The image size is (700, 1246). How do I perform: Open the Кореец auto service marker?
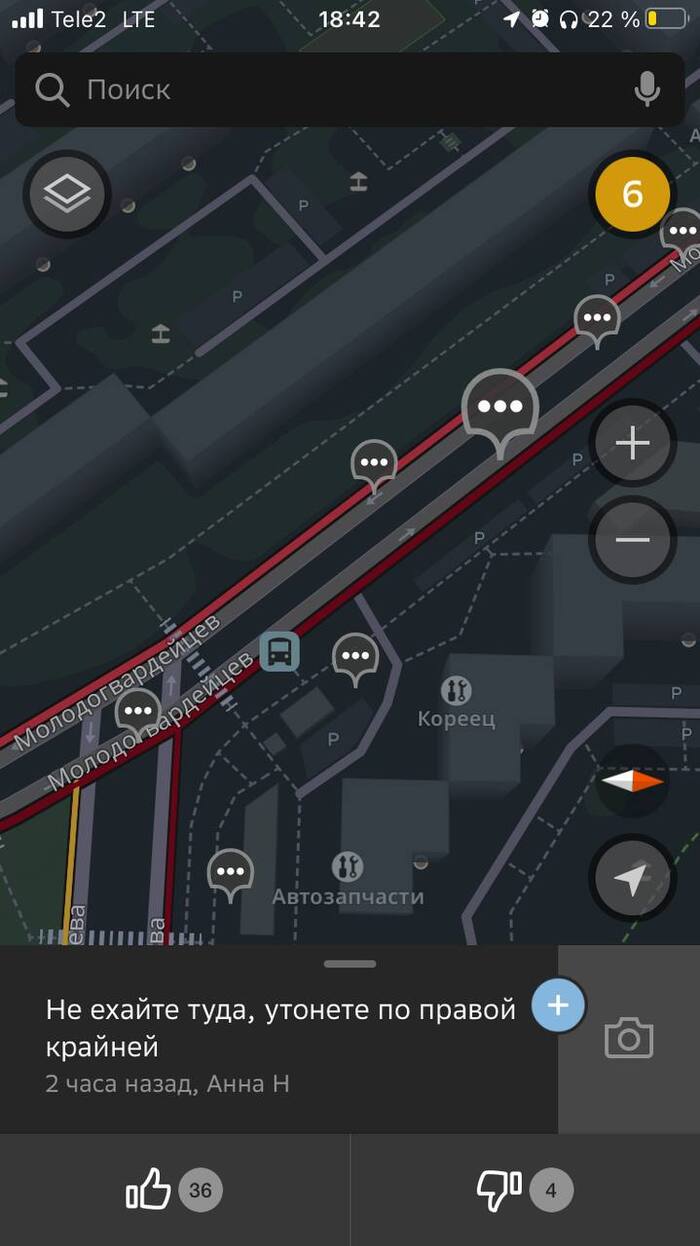tap(456, 690)
